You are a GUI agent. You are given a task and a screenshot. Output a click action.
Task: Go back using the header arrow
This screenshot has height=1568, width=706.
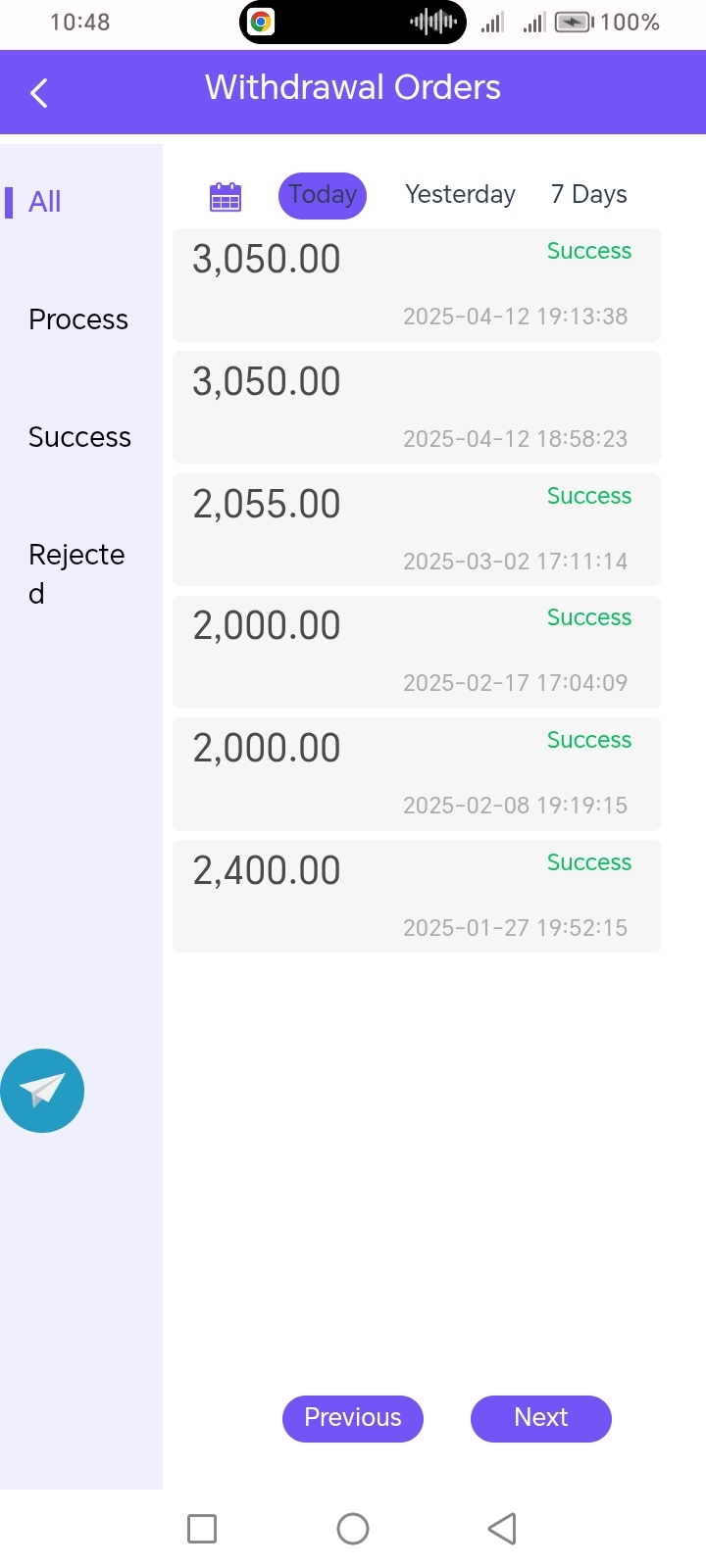click(39, 93)
